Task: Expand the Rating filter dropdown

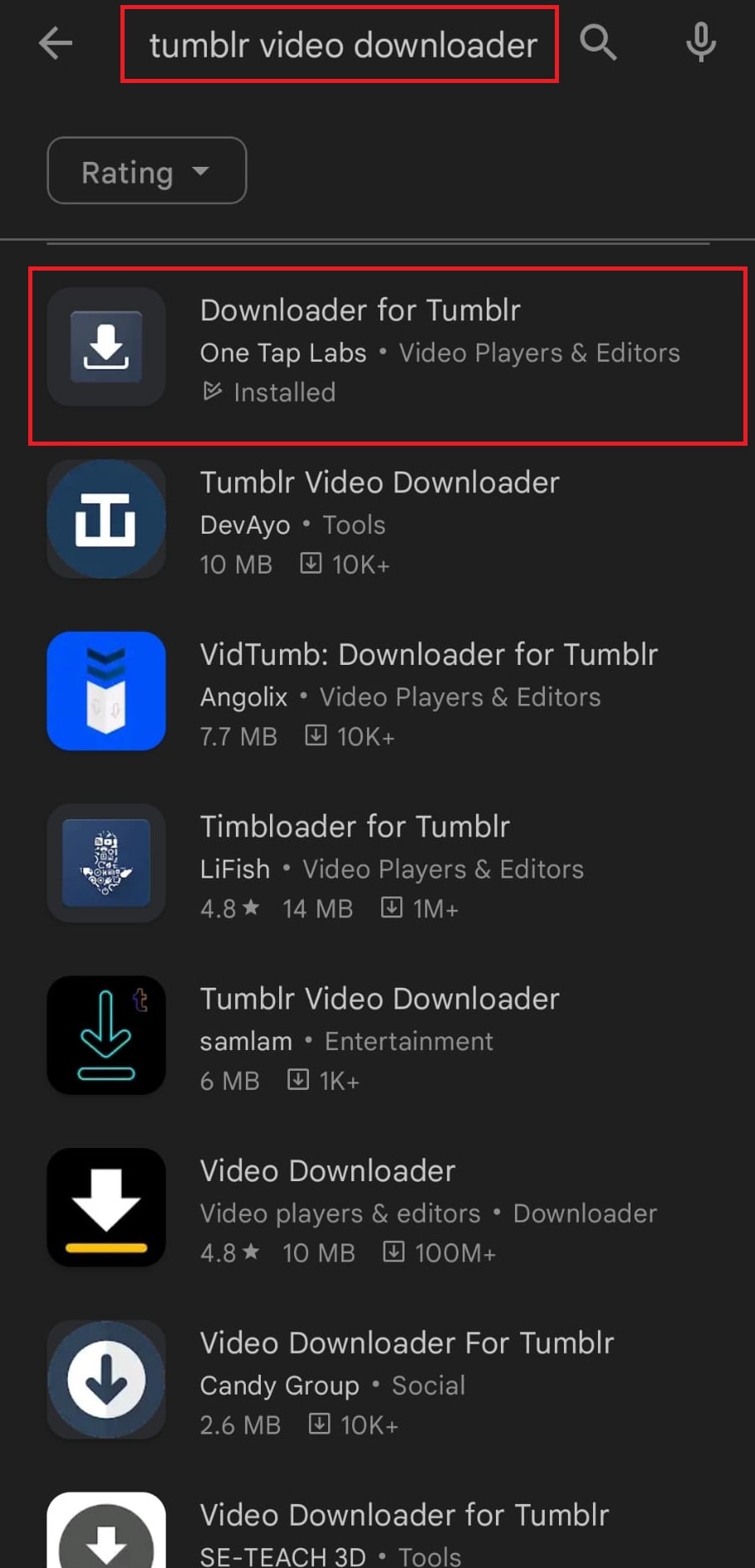Action: (147, 171)
